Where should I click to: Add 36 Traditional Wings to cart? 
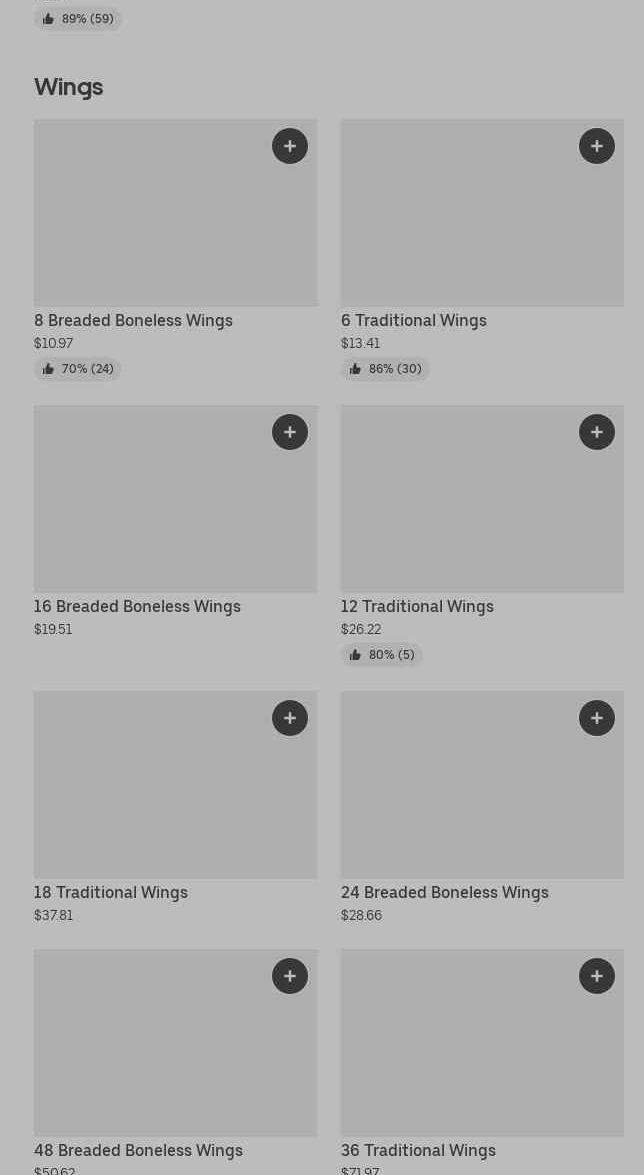point(597,976)
